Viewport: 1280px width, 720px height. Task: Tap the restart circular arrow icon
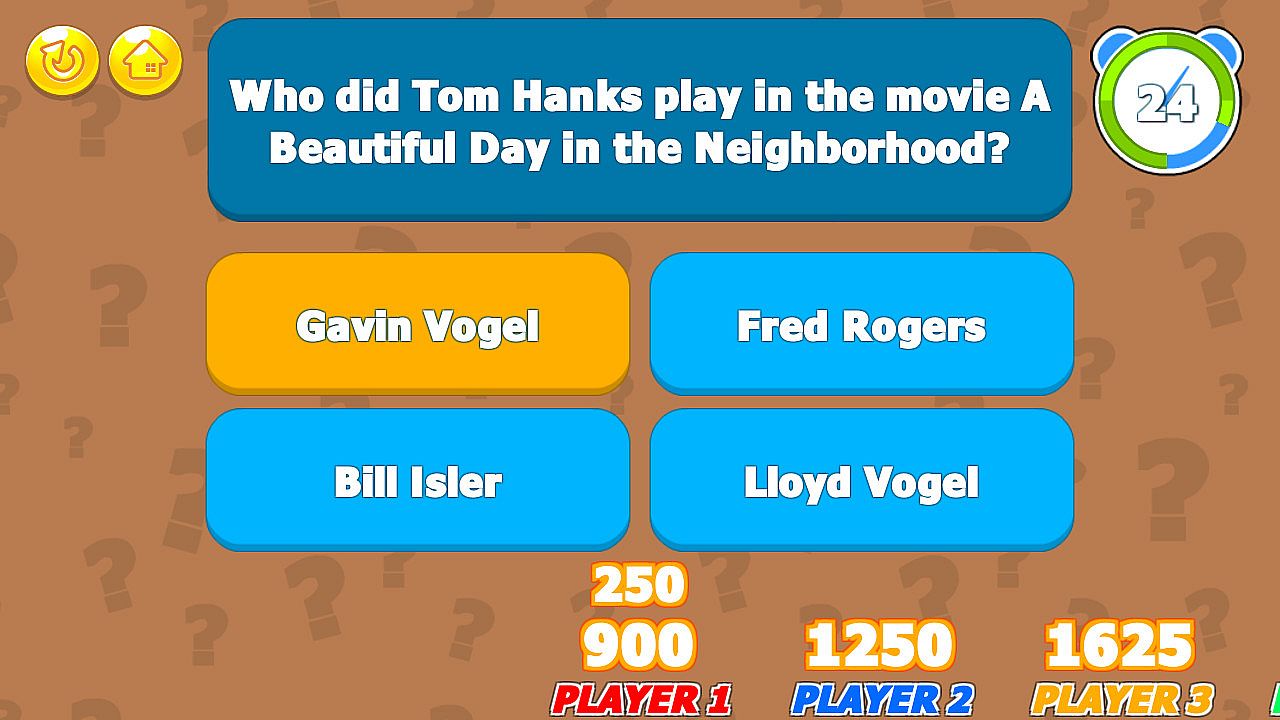click(x=62, y=62)
